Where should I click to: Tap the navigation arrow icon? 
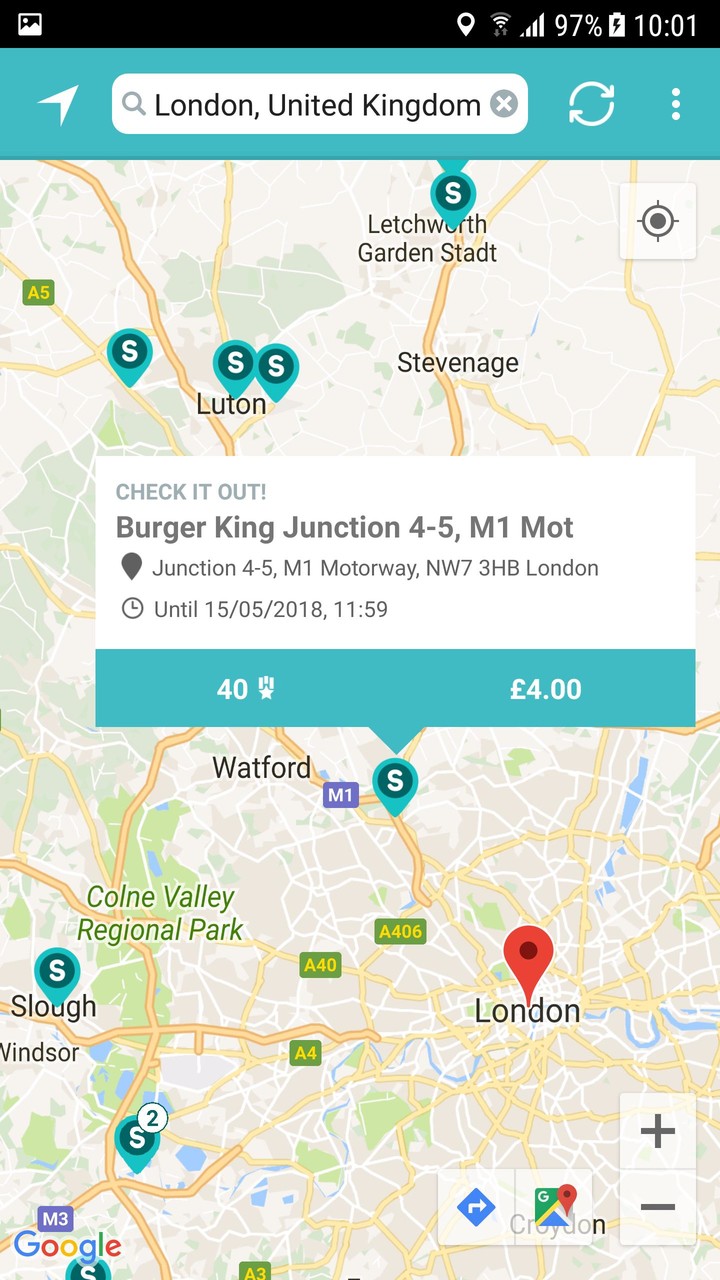[x=58, y=104]
